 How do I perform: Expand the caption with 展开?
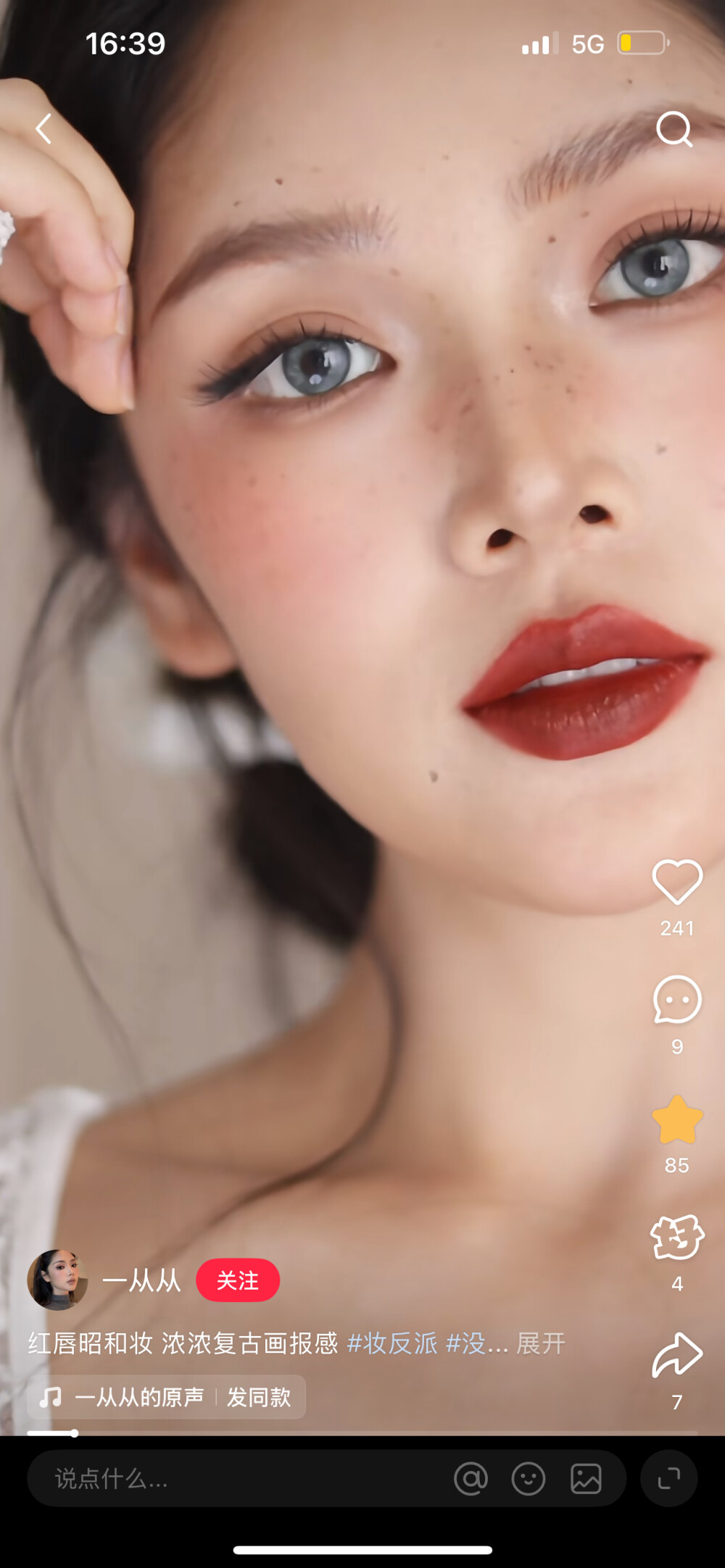[540, 1343]
